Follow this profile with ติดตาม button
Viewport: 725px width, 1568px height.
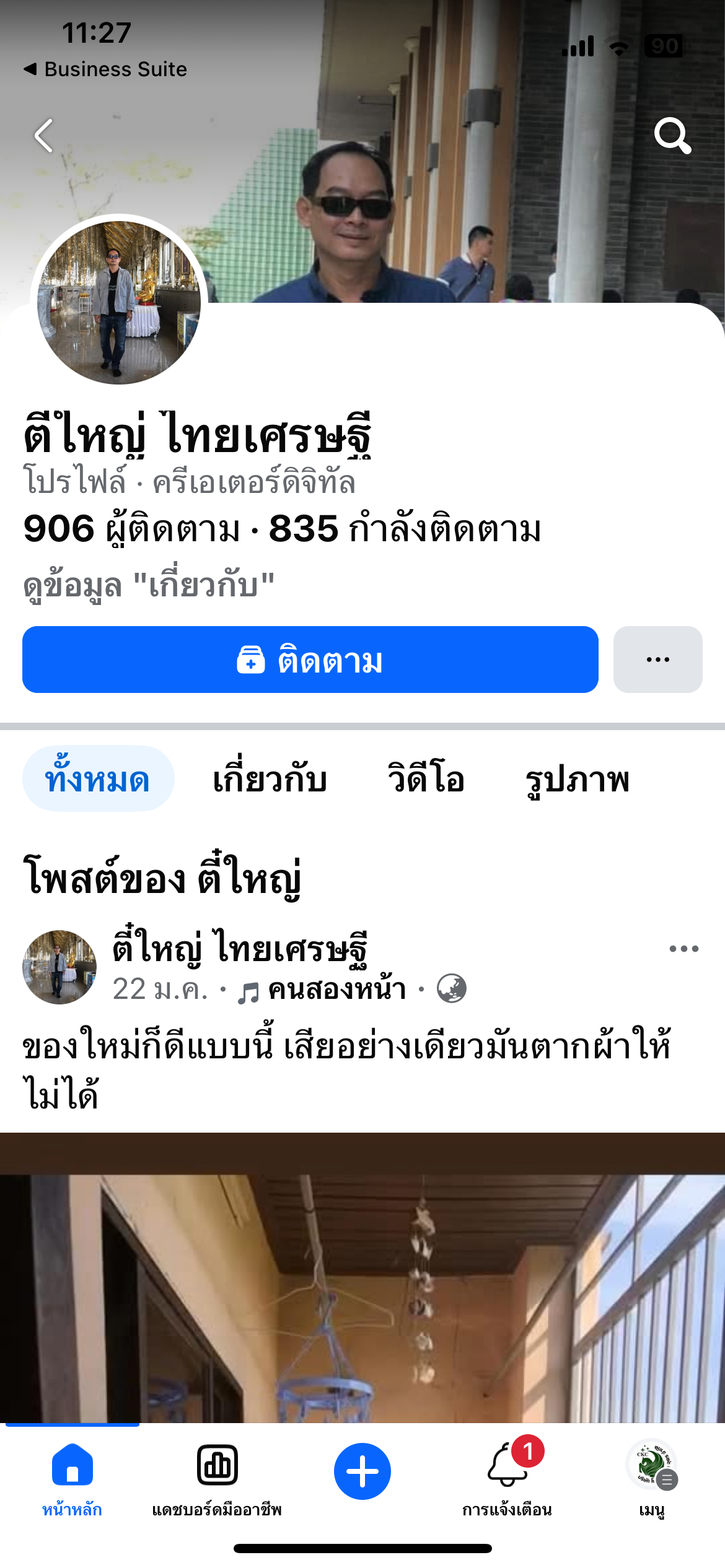point(310,660)
